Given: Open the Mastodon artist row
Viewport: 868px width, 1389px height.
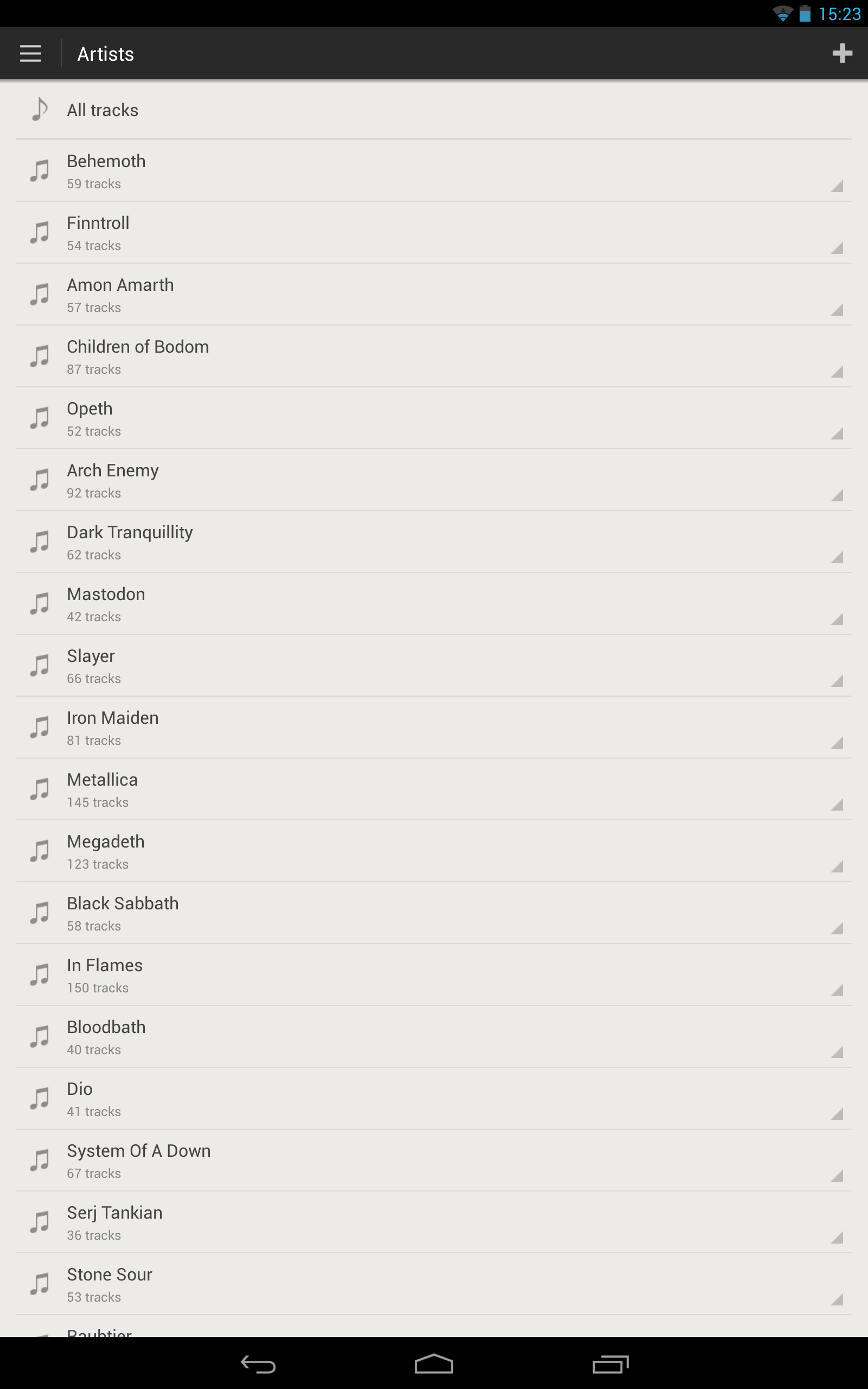Looking at the screenshot, I should point(433,604).
